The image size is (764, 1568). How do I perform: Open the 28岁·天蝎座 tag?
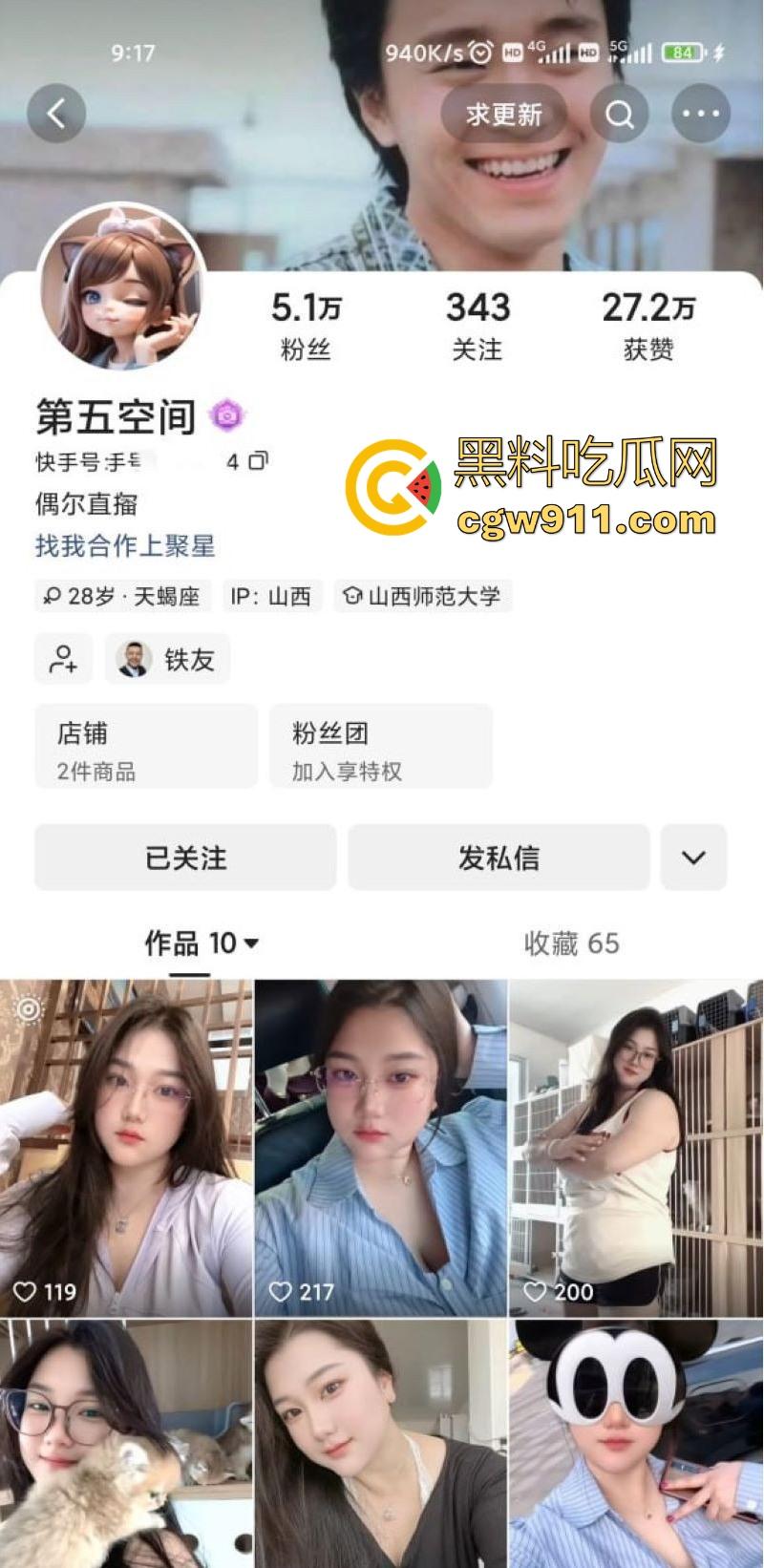(x=122, y=596)
